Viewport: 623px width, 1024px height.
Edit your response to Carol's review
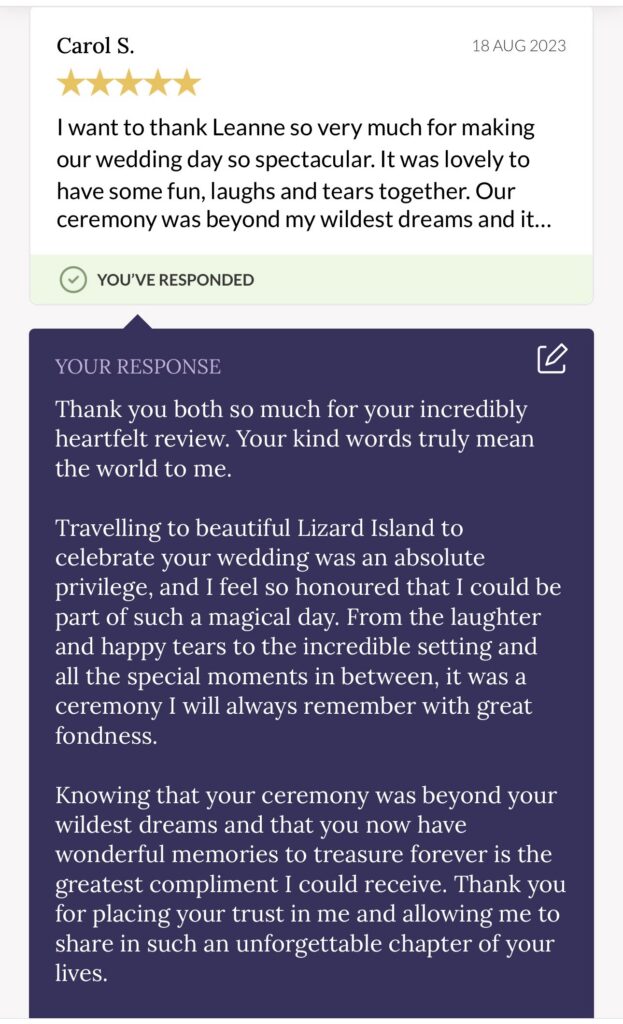point(552,359)
